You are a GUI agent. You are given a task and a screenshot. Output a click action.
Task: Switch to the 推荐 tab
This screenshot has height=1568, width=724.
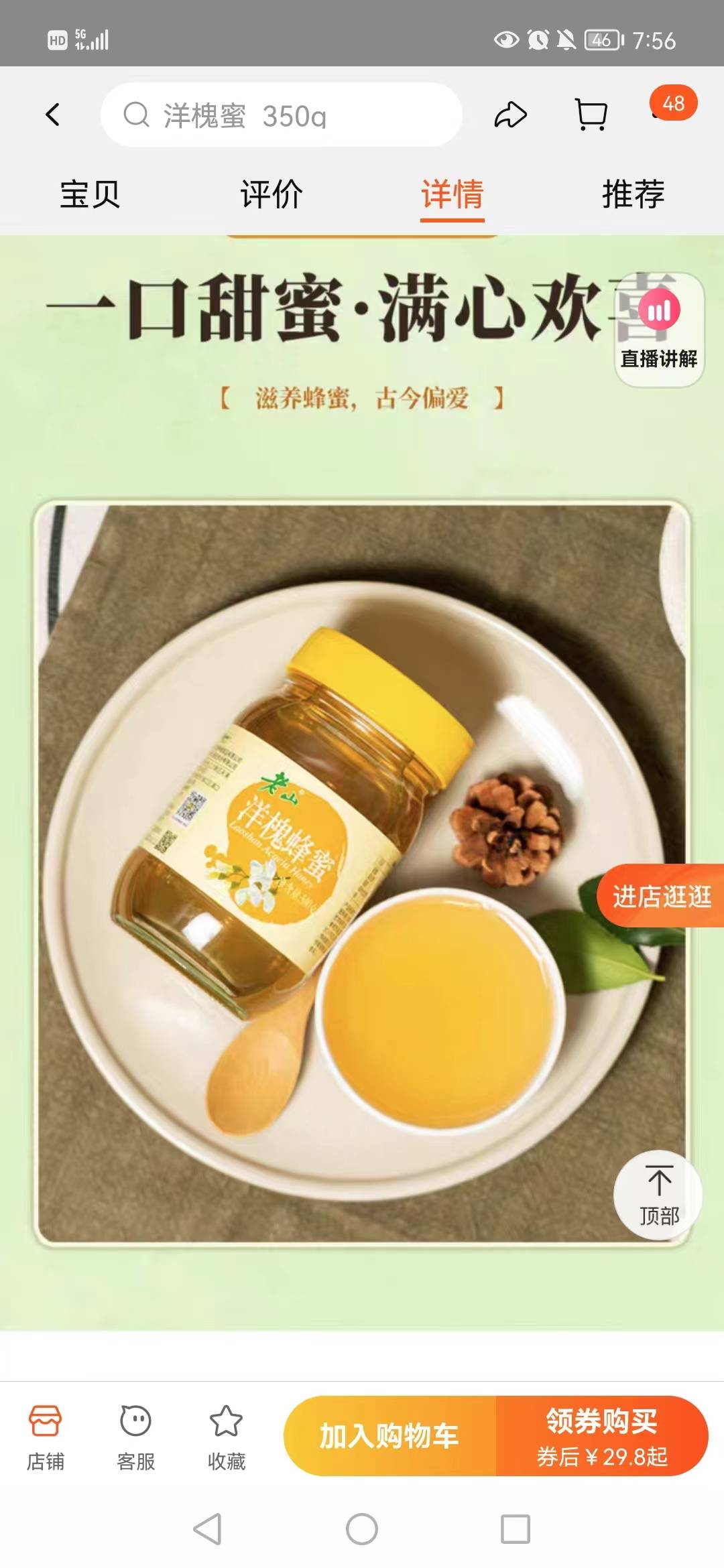tap(633, 195)
